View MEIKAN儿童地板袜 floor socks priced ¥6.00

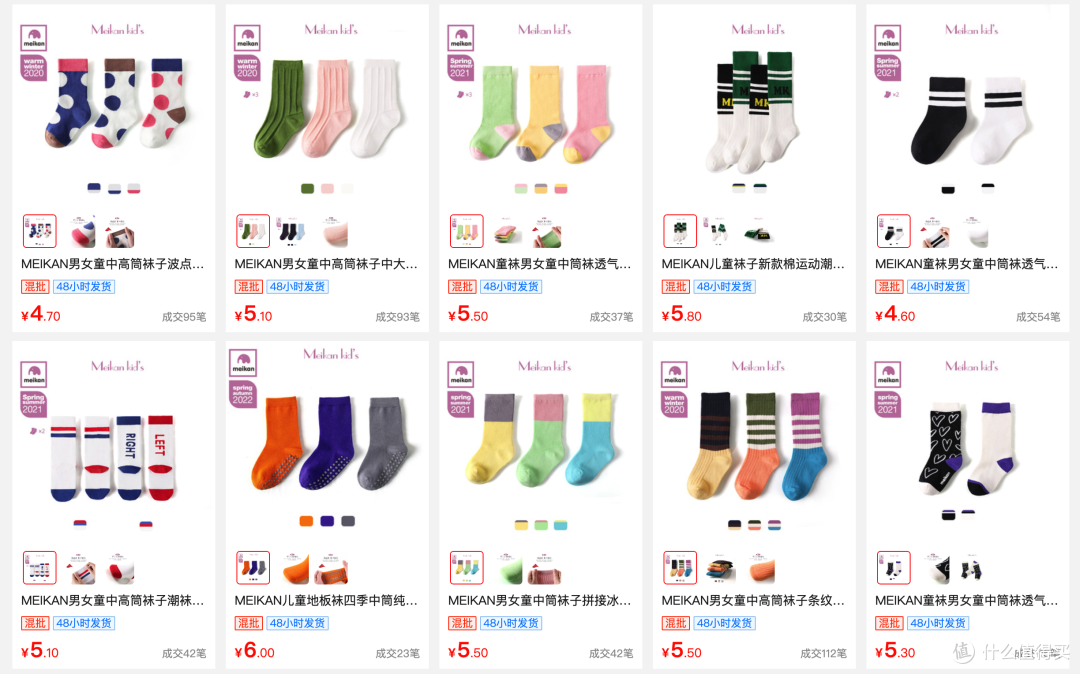[326, 601]
